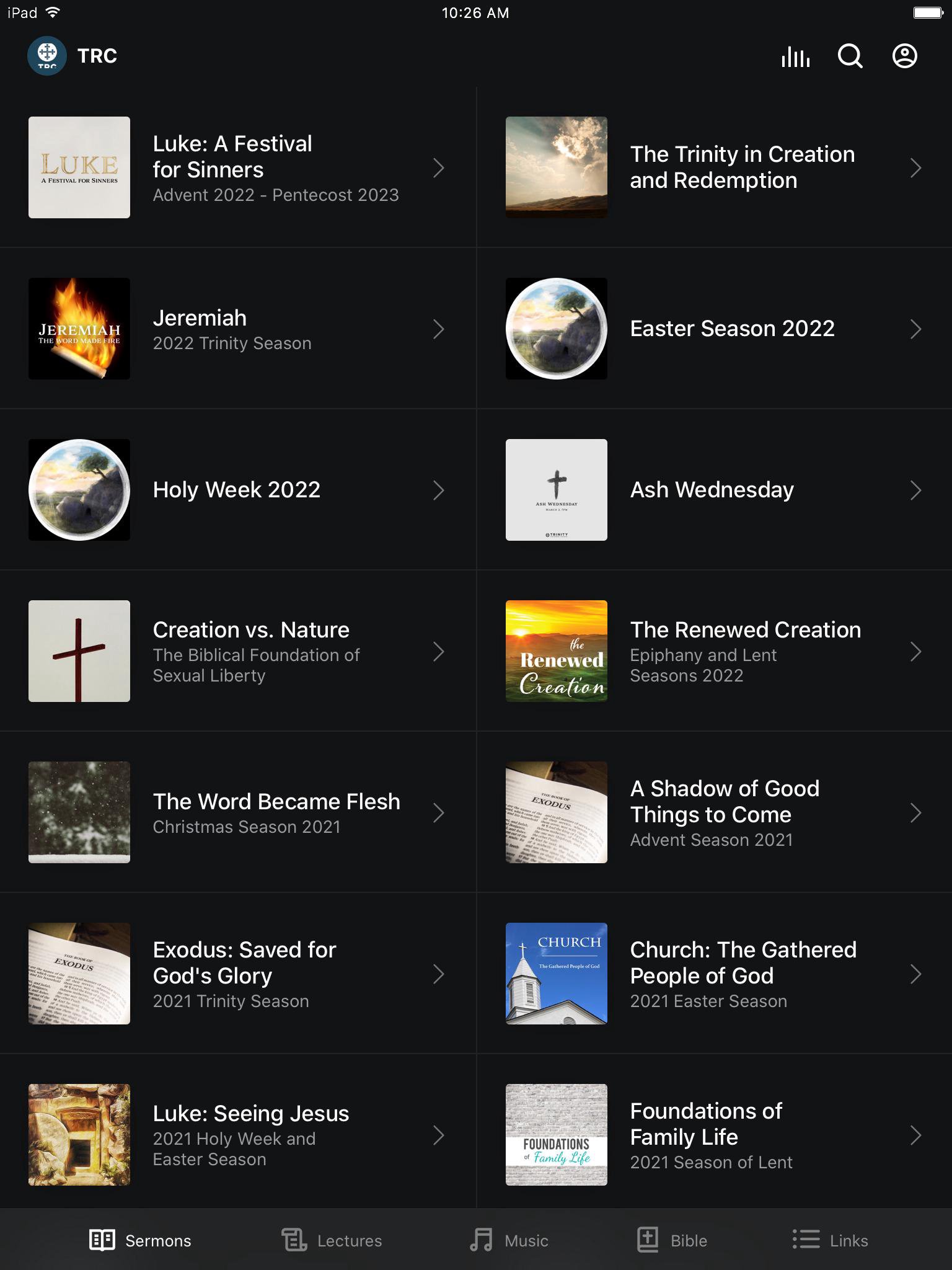
Task: Switch to the Lectures tab
Action: click(332, 1240)
